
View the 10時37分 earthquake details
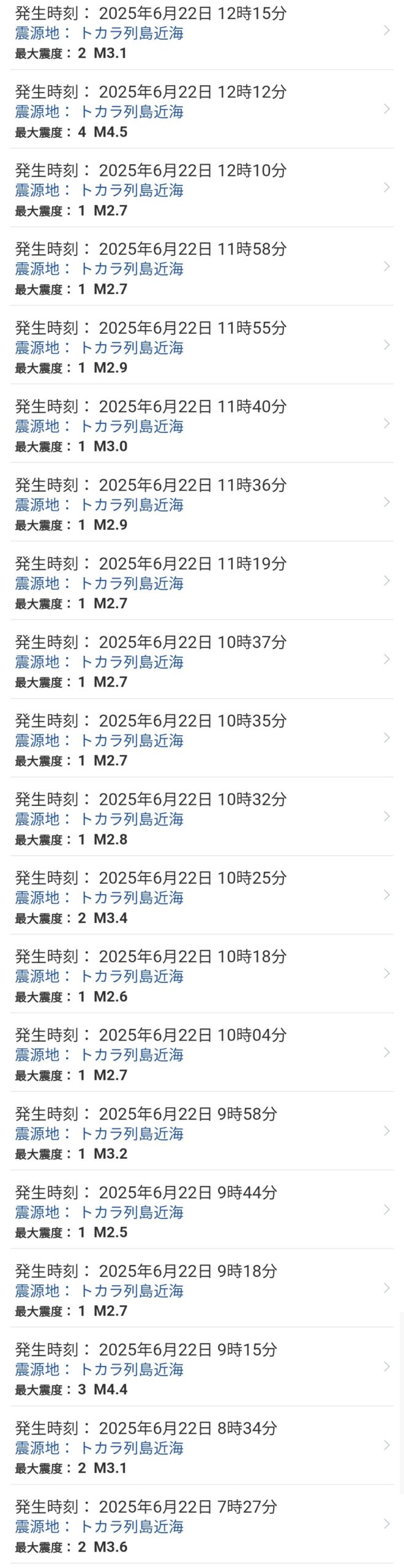(201, 661)
